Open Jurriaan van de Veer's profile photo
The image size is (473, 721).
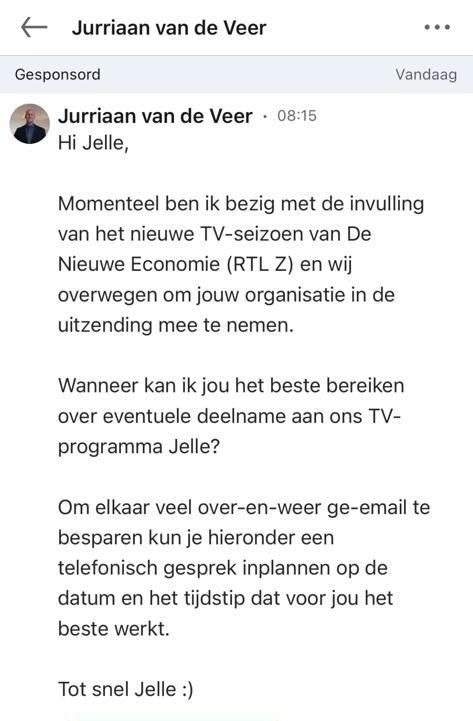(29, 124)
